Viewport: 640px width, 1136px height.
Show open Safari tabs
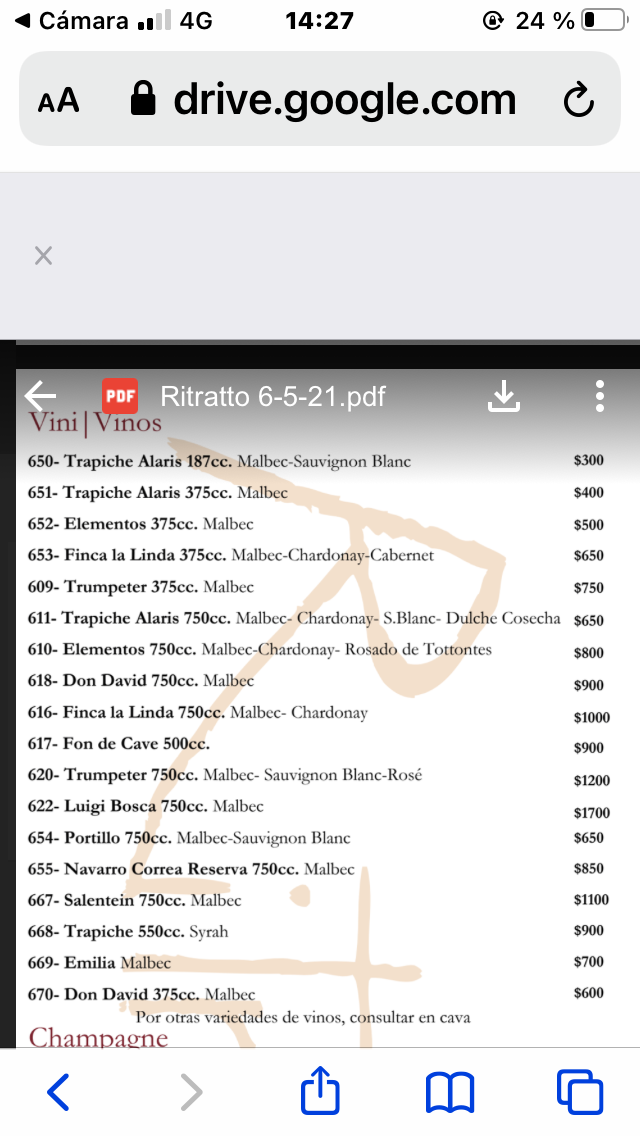coord(580,1091)
